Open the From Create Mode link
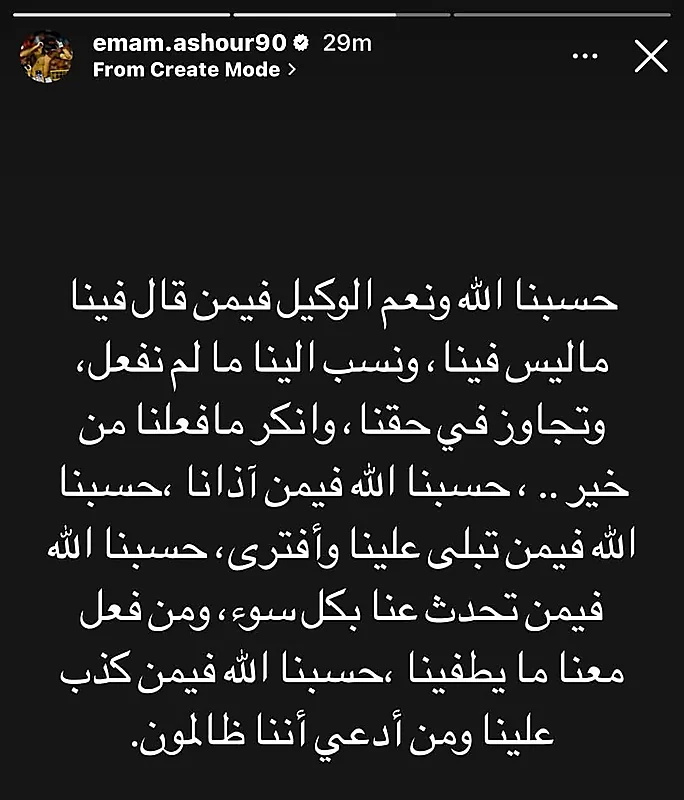This screenshot has width=684, height=800. [x=194, y=71]
